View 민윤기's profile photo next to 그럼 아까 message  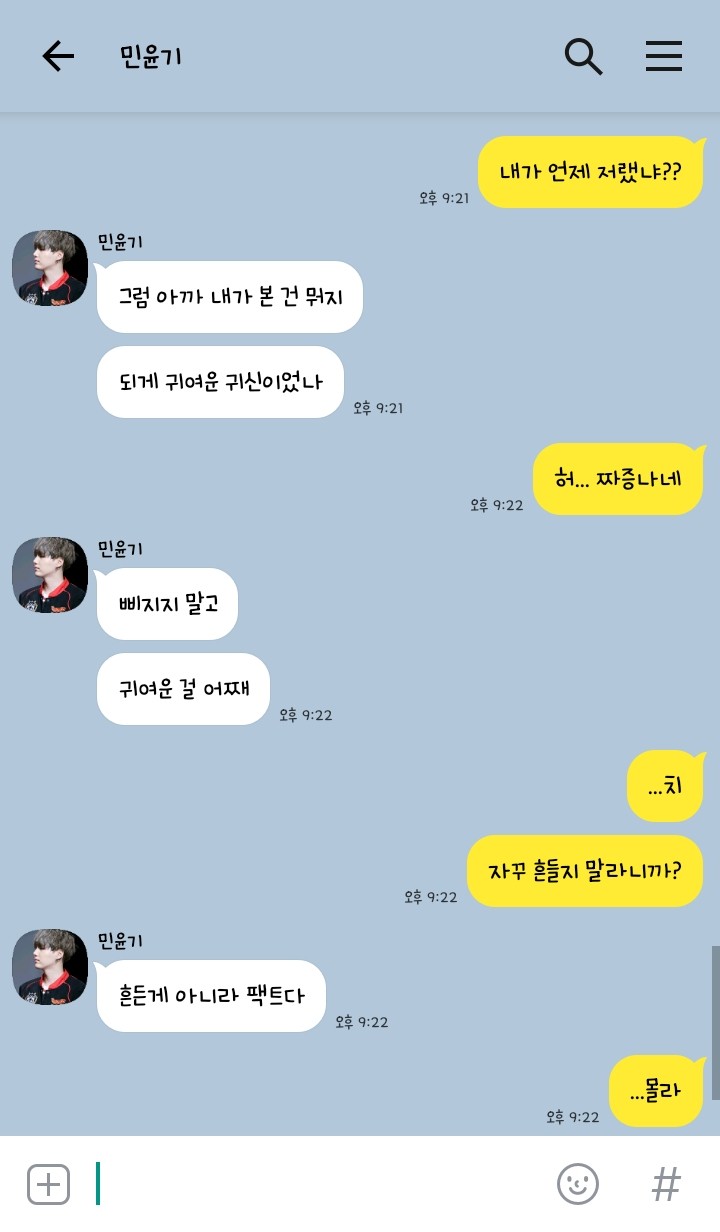coord(49,268)
